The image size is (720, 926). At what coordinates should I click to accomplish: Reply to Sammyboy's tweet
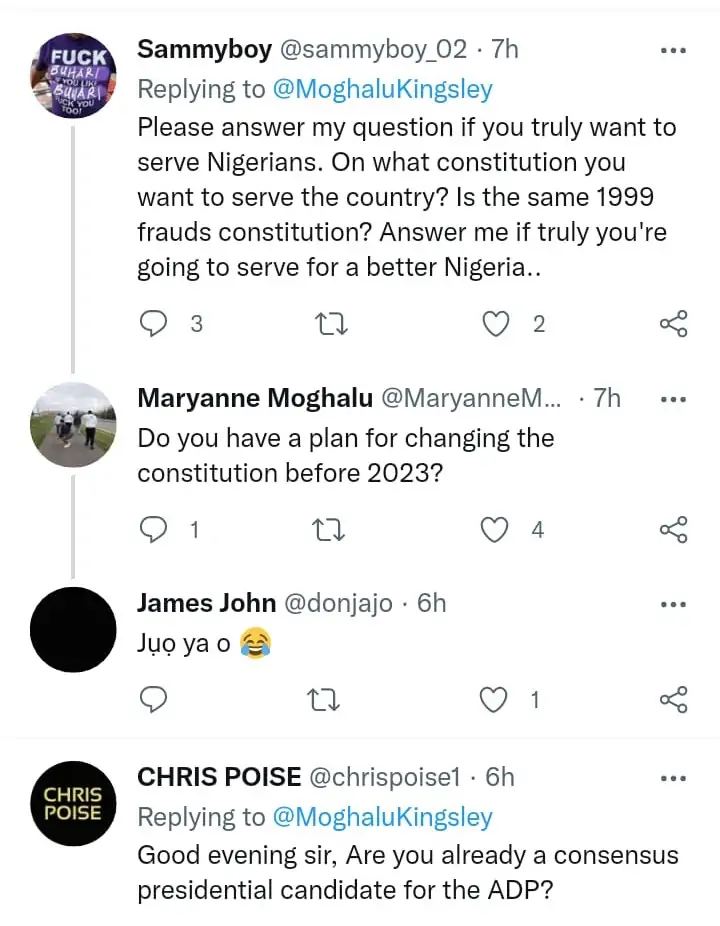(x=153, y=323)
